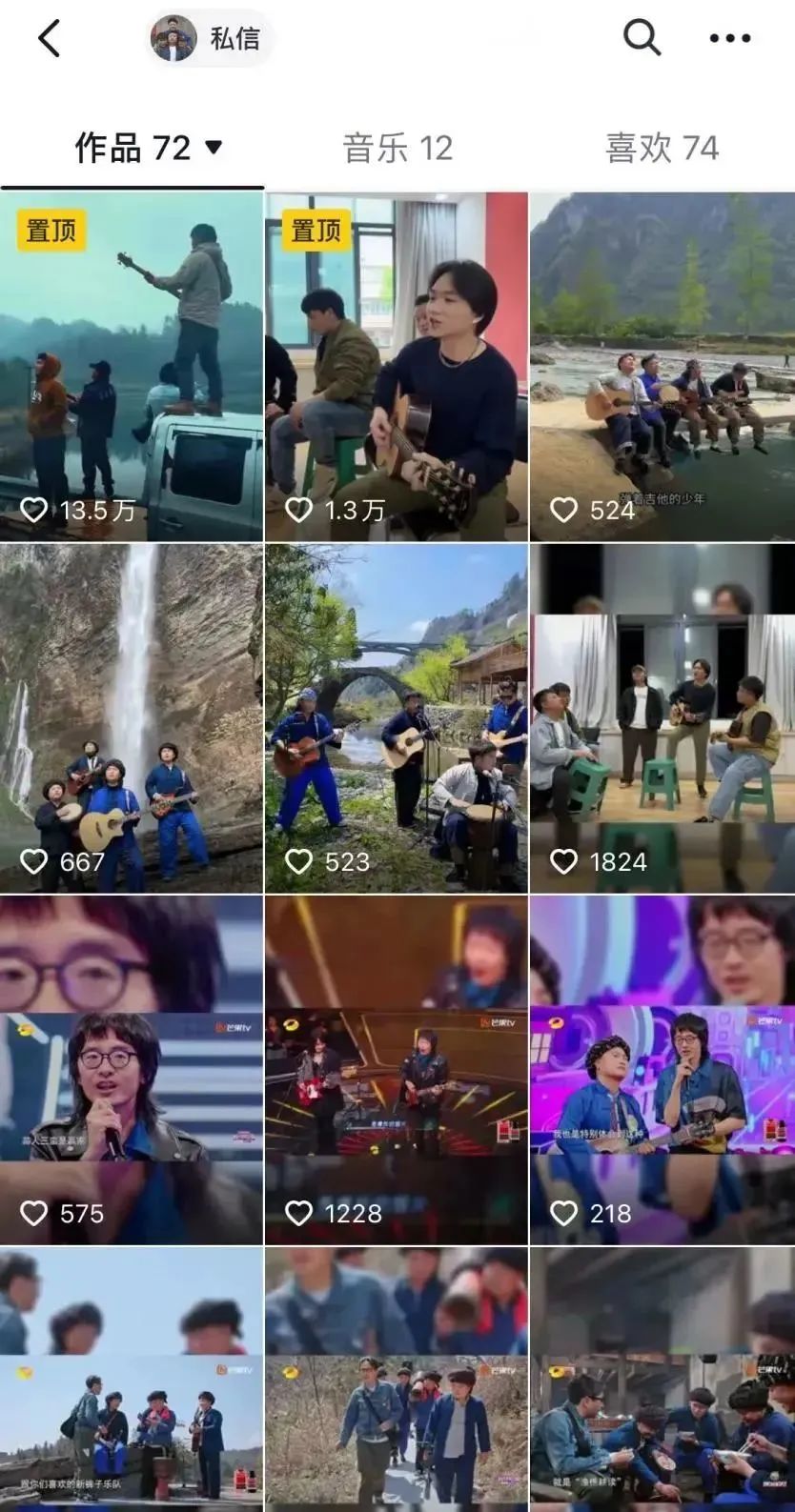
Task: Play the indoor video with 1824 likes
Action: pos(662,718)
